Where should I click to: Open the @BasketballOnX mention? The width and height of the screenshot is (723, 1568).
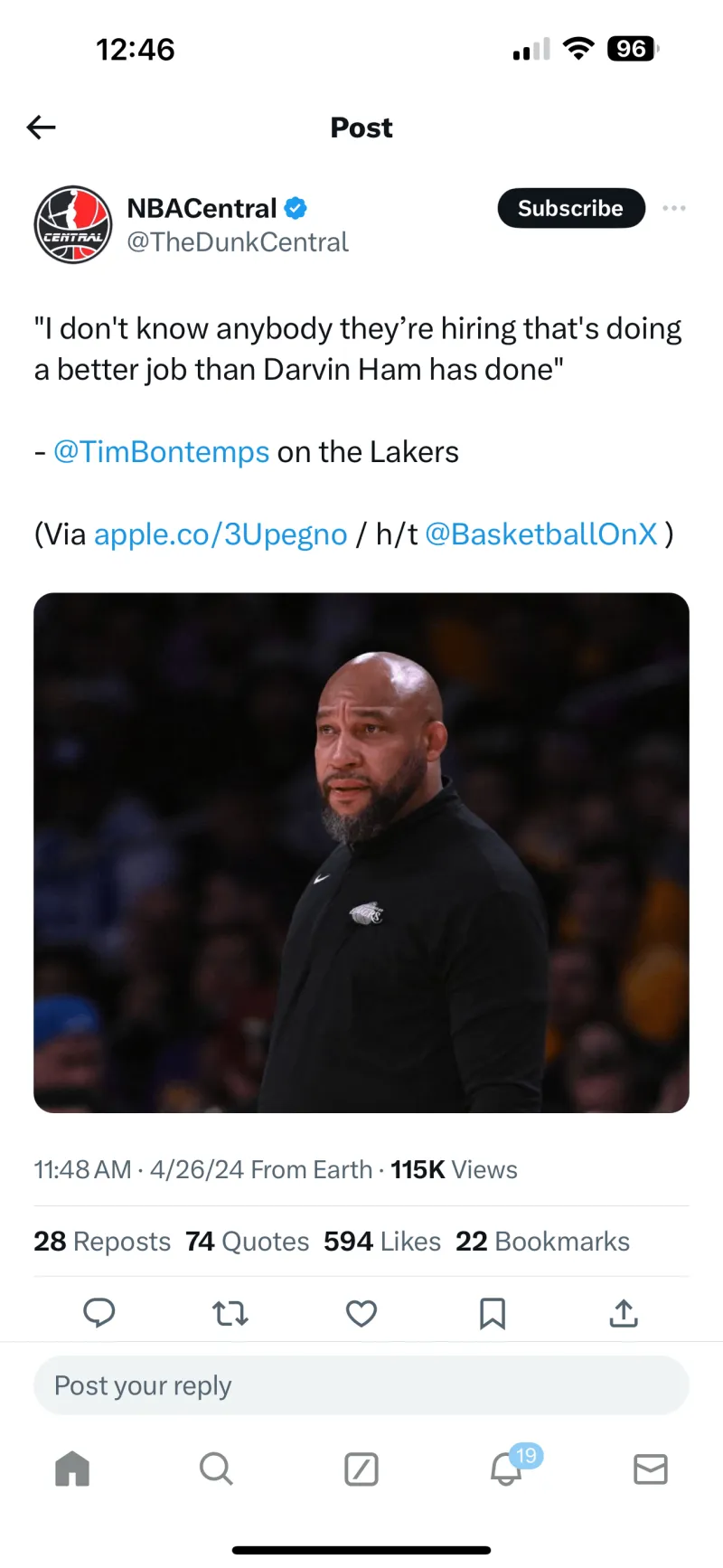(x=540, y=534)
